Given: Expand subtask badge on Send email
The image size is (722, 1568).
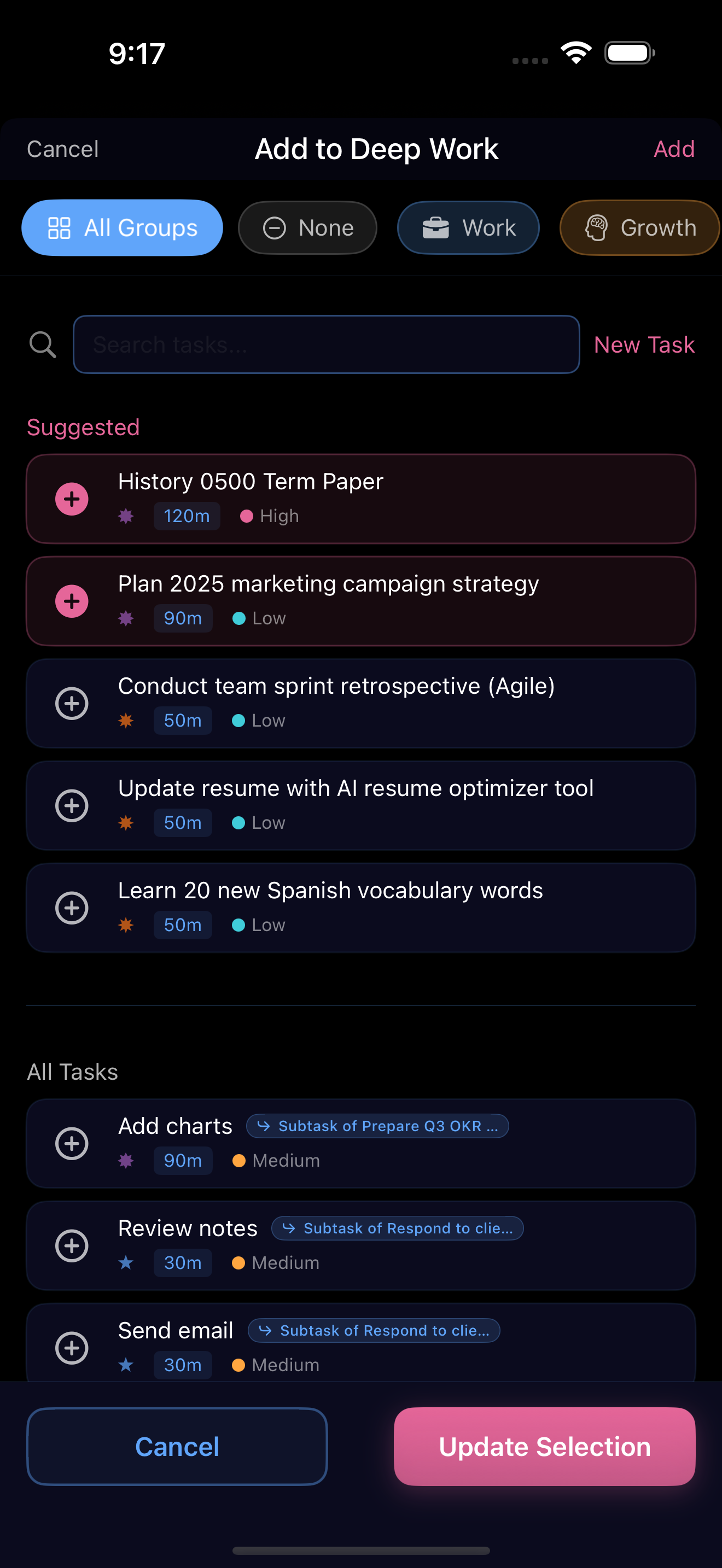Looking at the screenshot, I should [373, 1330].
